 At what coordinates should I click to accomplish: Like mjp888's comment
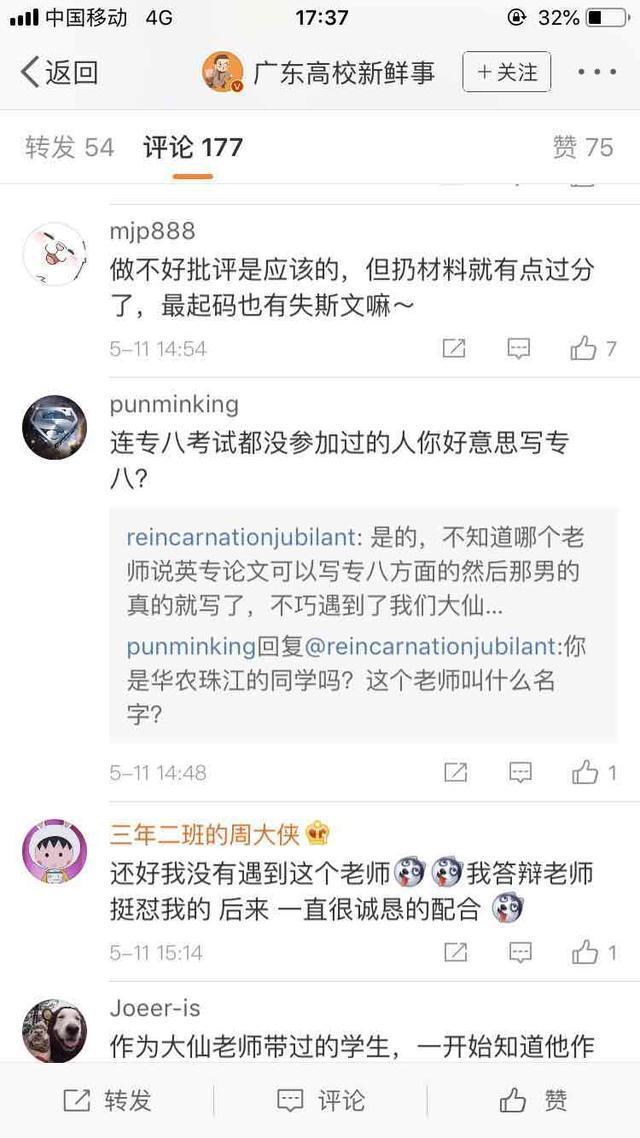click(593, 349)
